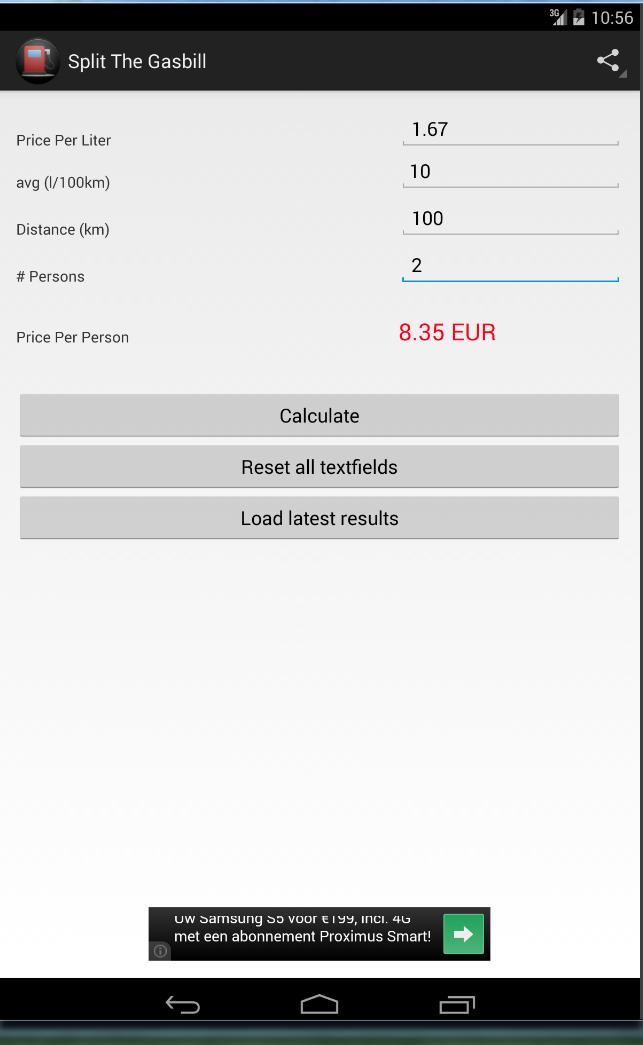This screenshot has width=643, height=1045.
Task: Open the Proximus Smart ad arrow
Action: tap(463, 934)
